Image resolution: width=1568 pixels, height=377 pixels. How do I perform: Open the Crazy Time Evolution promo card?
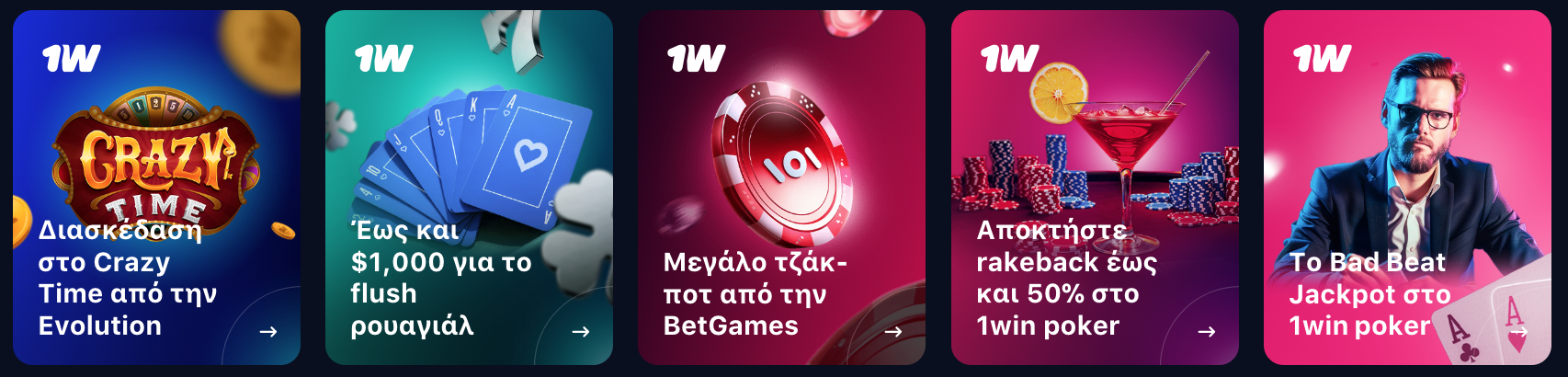156,188
